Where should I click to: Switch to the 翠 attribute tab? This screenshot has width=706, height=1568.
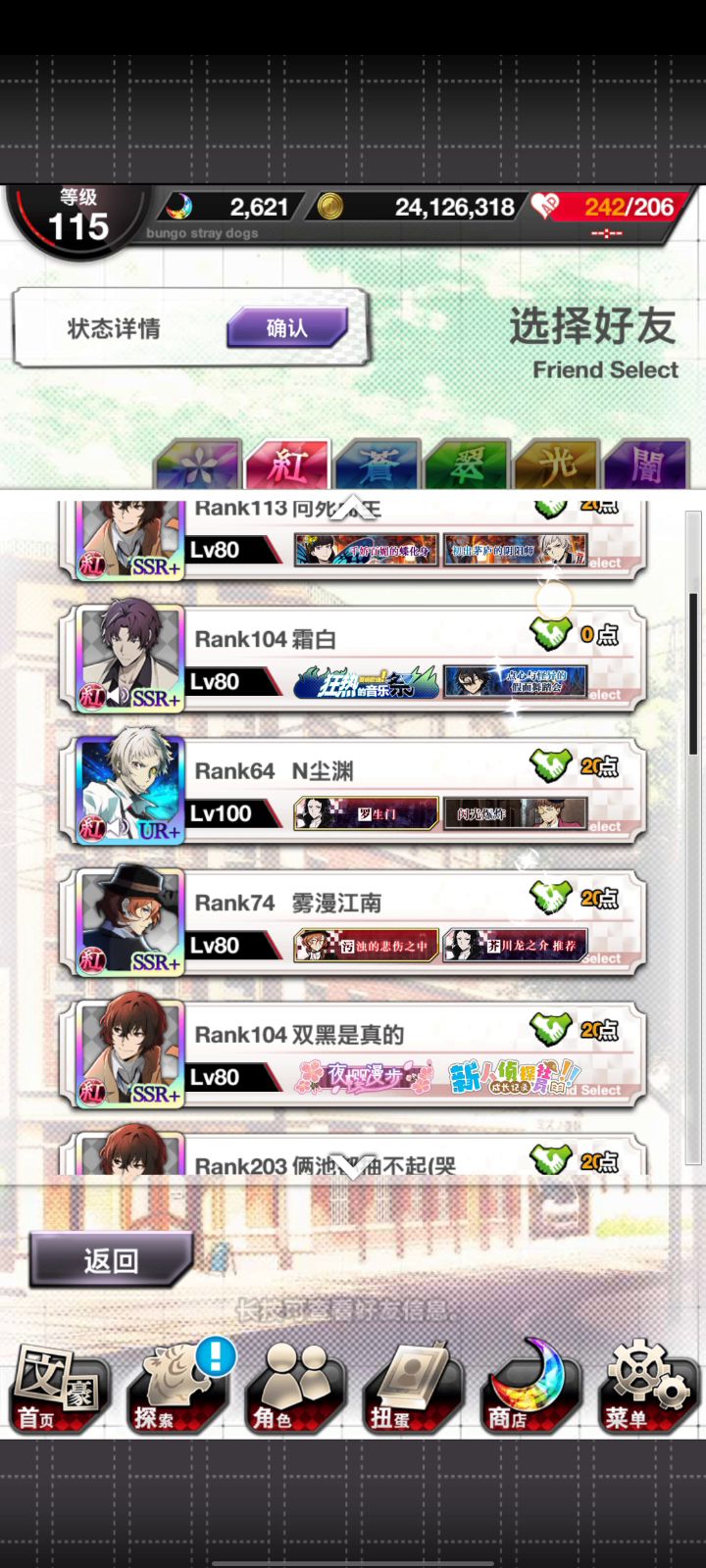pyautogui.click(x=467, y=464)
